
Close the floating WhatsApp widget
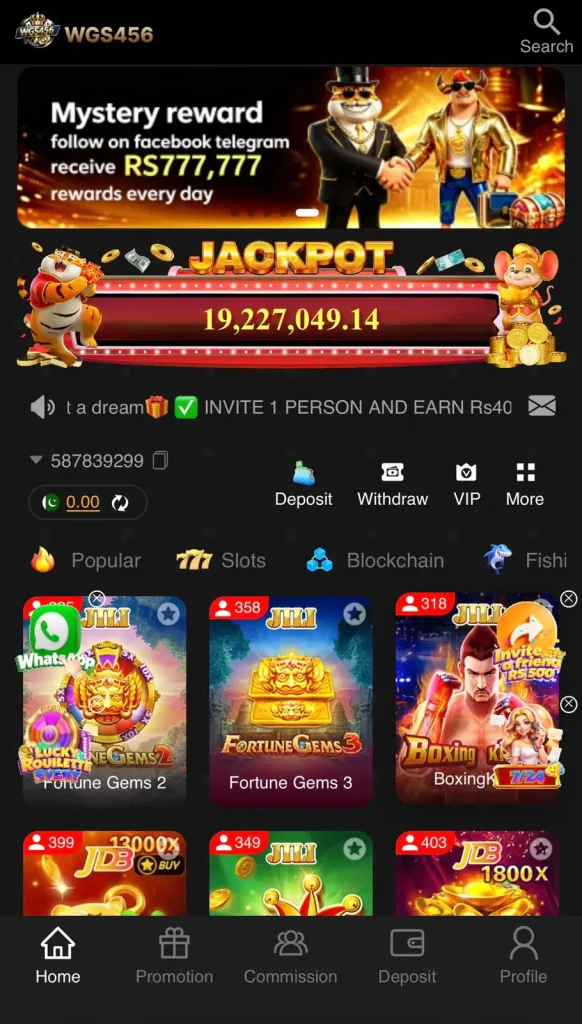point(97,598)
